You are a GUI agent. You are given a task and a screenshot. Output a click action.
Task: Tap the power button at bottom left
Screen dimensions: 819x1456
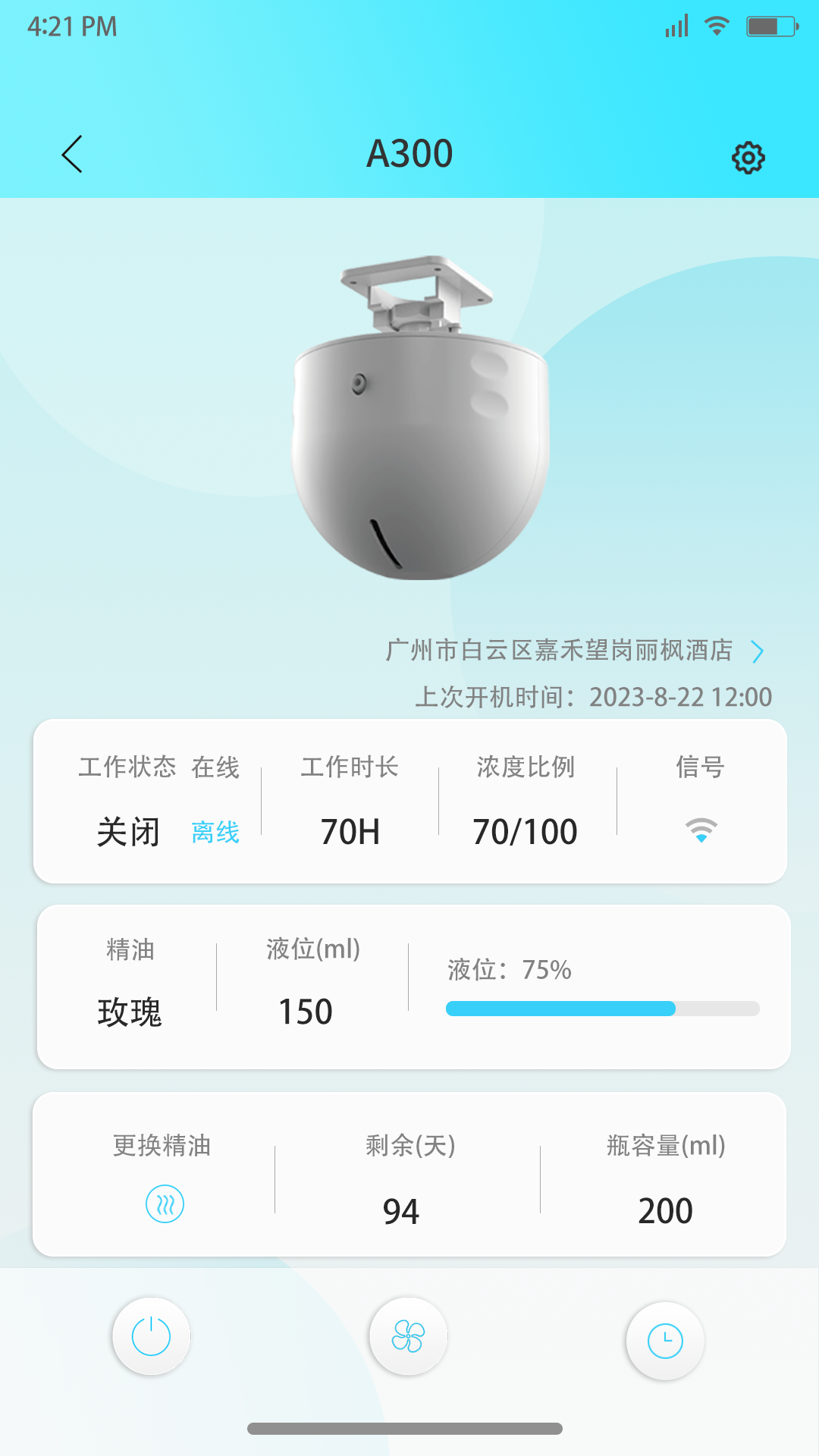(x=150, y=1337)
